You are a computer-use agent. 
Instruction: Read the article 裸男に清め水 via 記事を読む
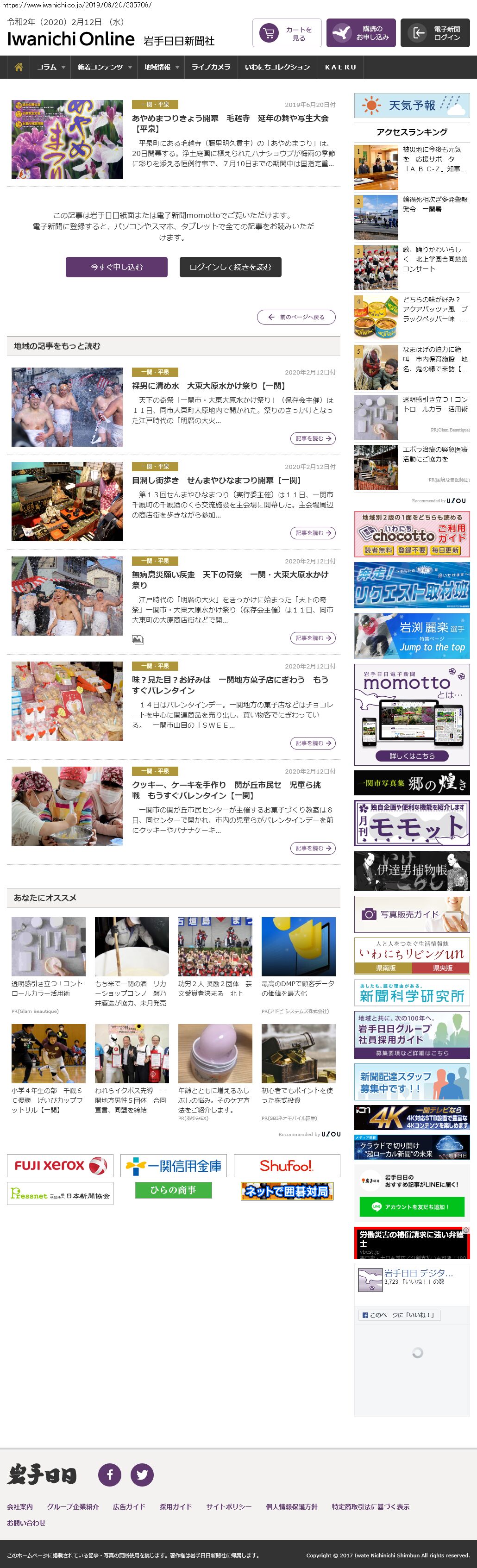(313, 438)
